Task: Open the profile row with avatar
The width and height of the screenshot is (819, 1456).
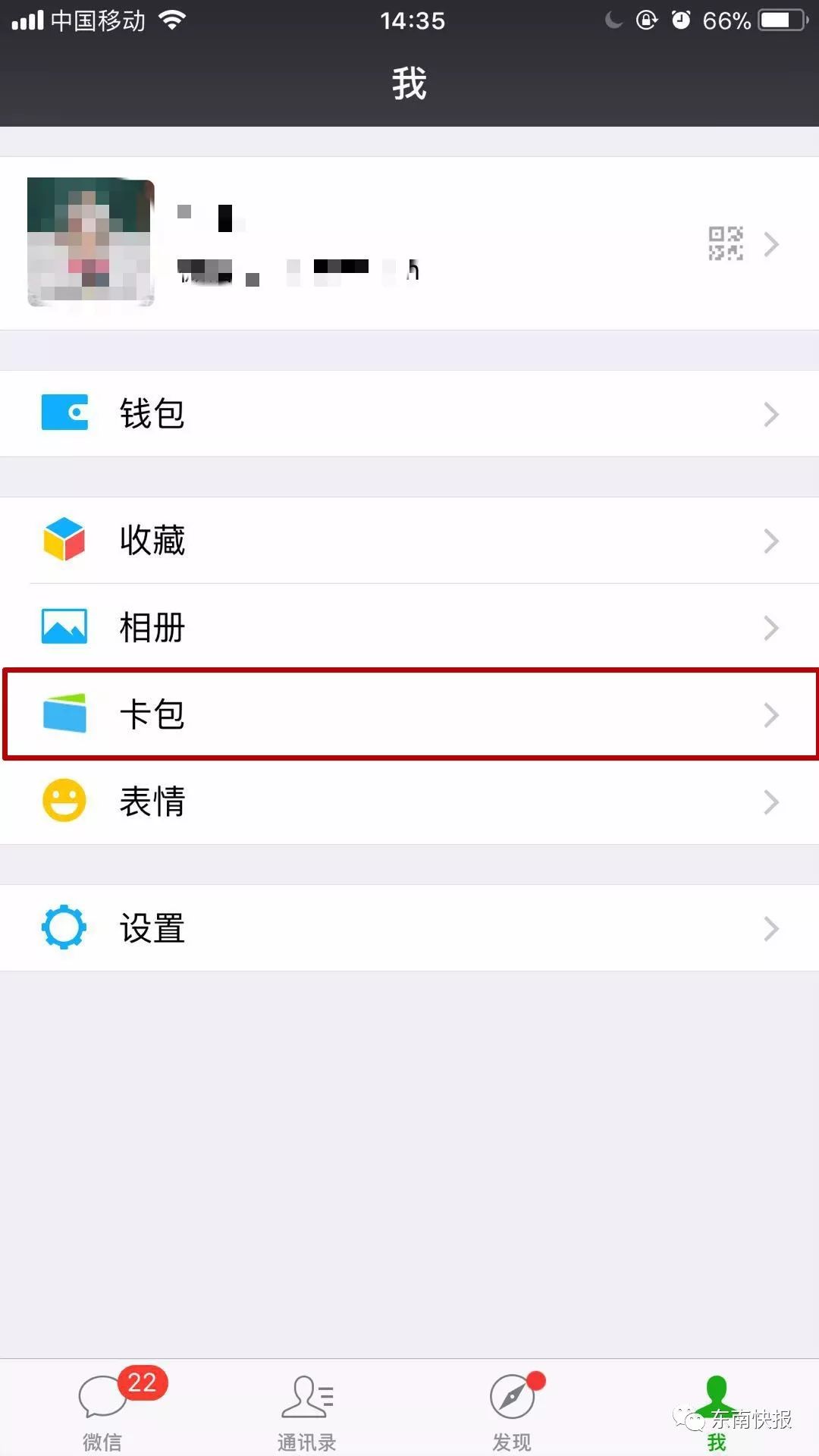Action: [409, 243]
